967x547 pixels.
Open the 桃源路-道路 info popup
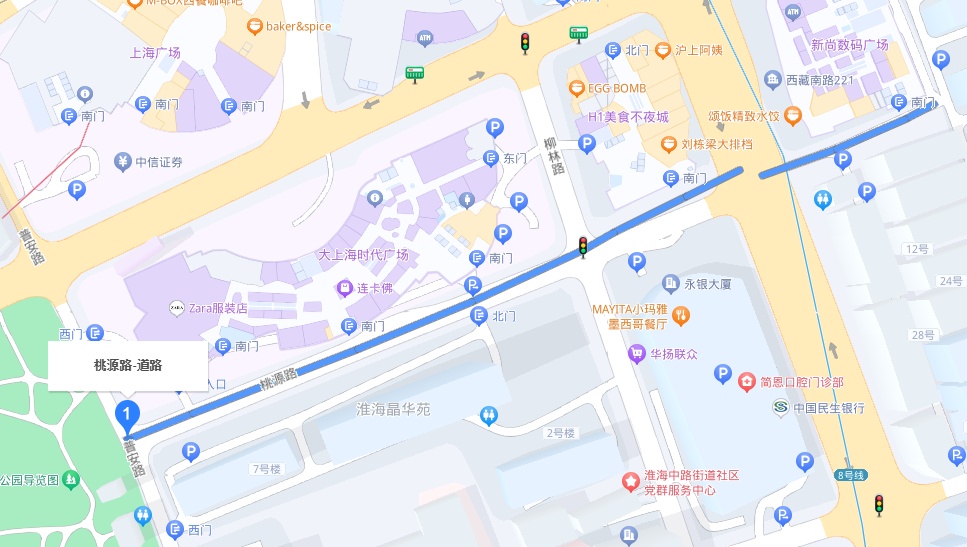pos(128,365)
